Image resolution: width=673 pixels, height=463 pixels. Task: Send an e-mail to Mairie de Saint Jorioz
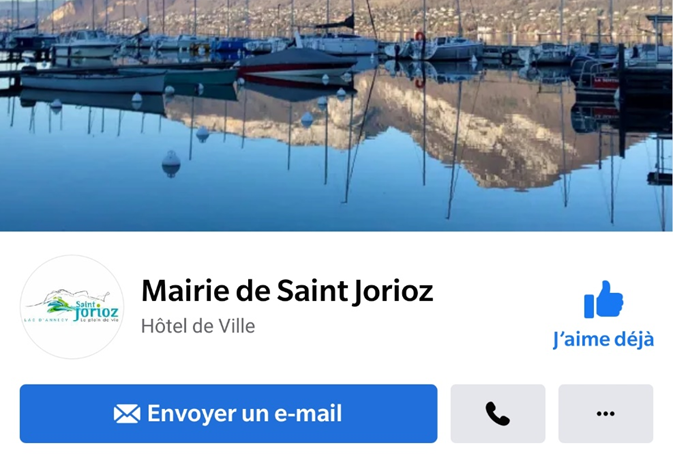click(228, 413)
